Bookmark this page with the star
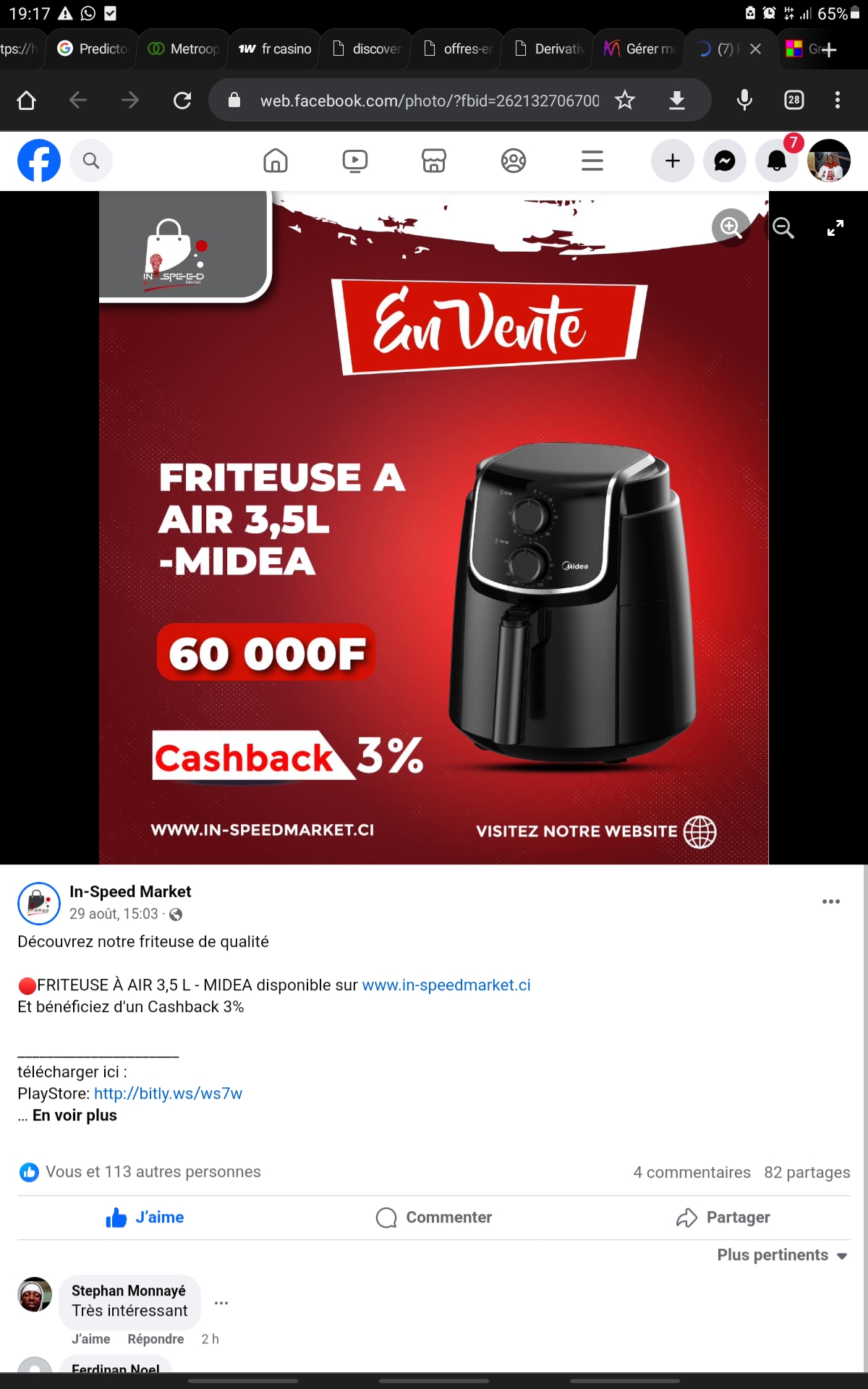This screenshot has height=1389, width=868. (x=625, y=100)
